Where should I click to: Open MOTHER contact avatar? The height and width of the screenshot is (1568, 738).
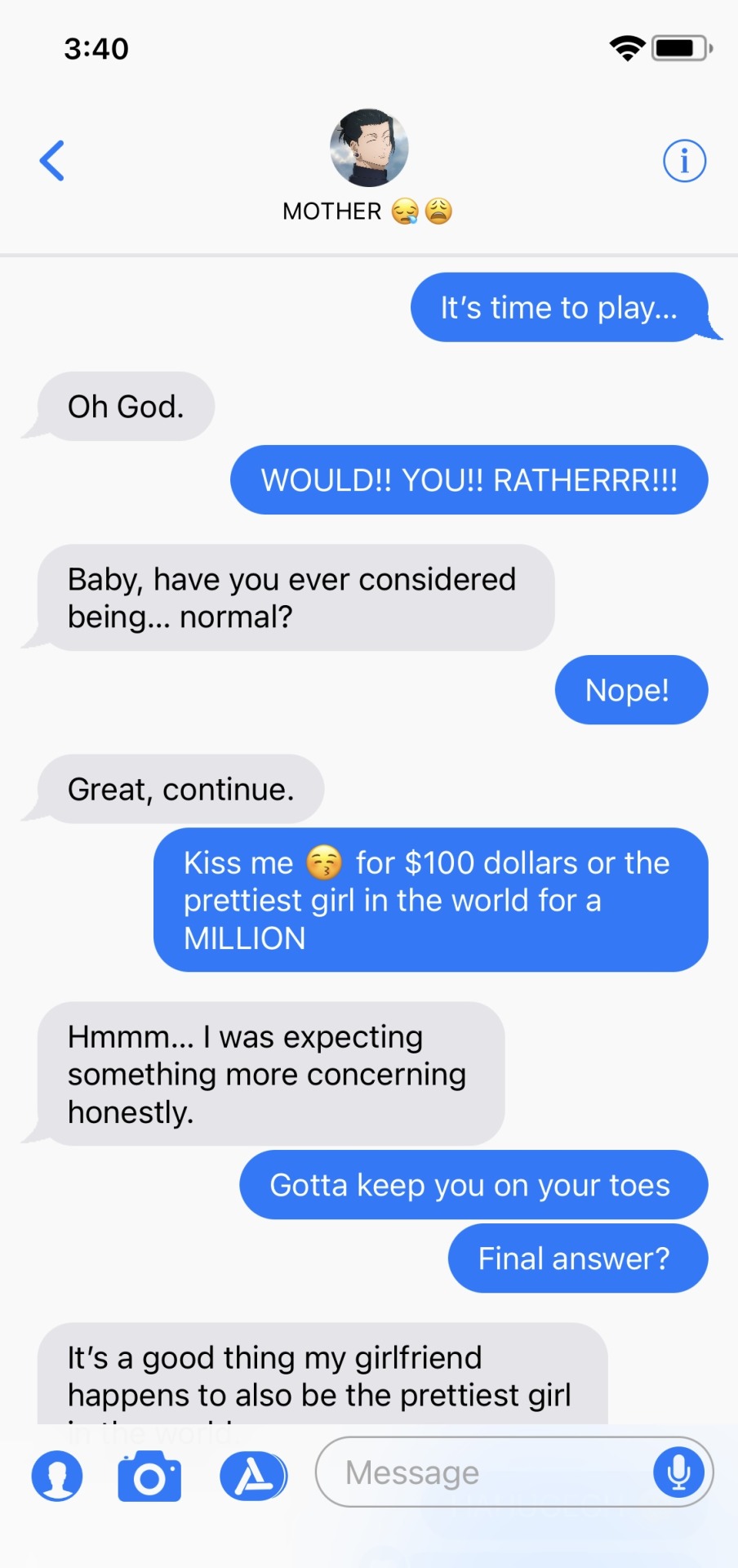point(369,148)
